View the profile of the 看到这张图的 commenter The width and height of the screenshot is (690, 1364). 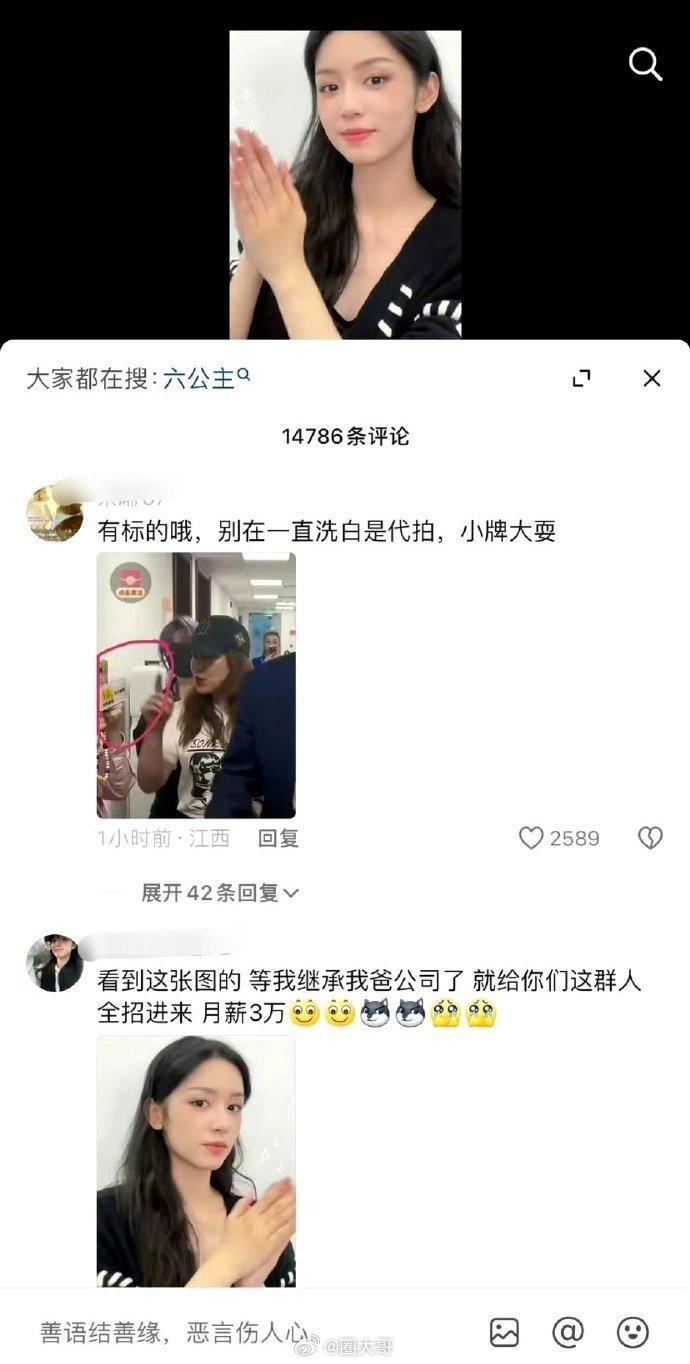pyautogui.click(x=54, y=963)
